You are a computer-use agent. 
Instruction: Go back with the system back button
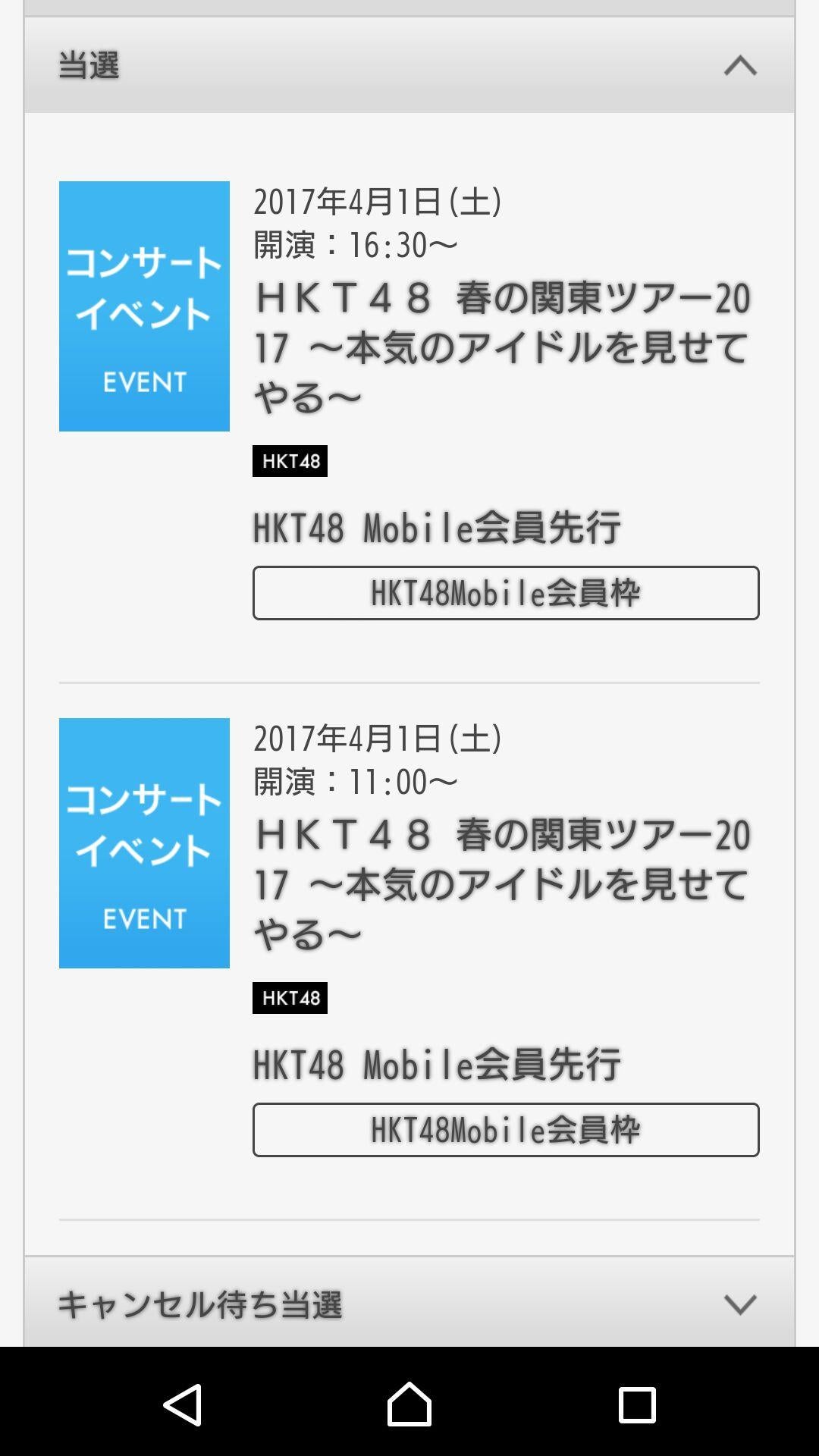point(183,1404)
